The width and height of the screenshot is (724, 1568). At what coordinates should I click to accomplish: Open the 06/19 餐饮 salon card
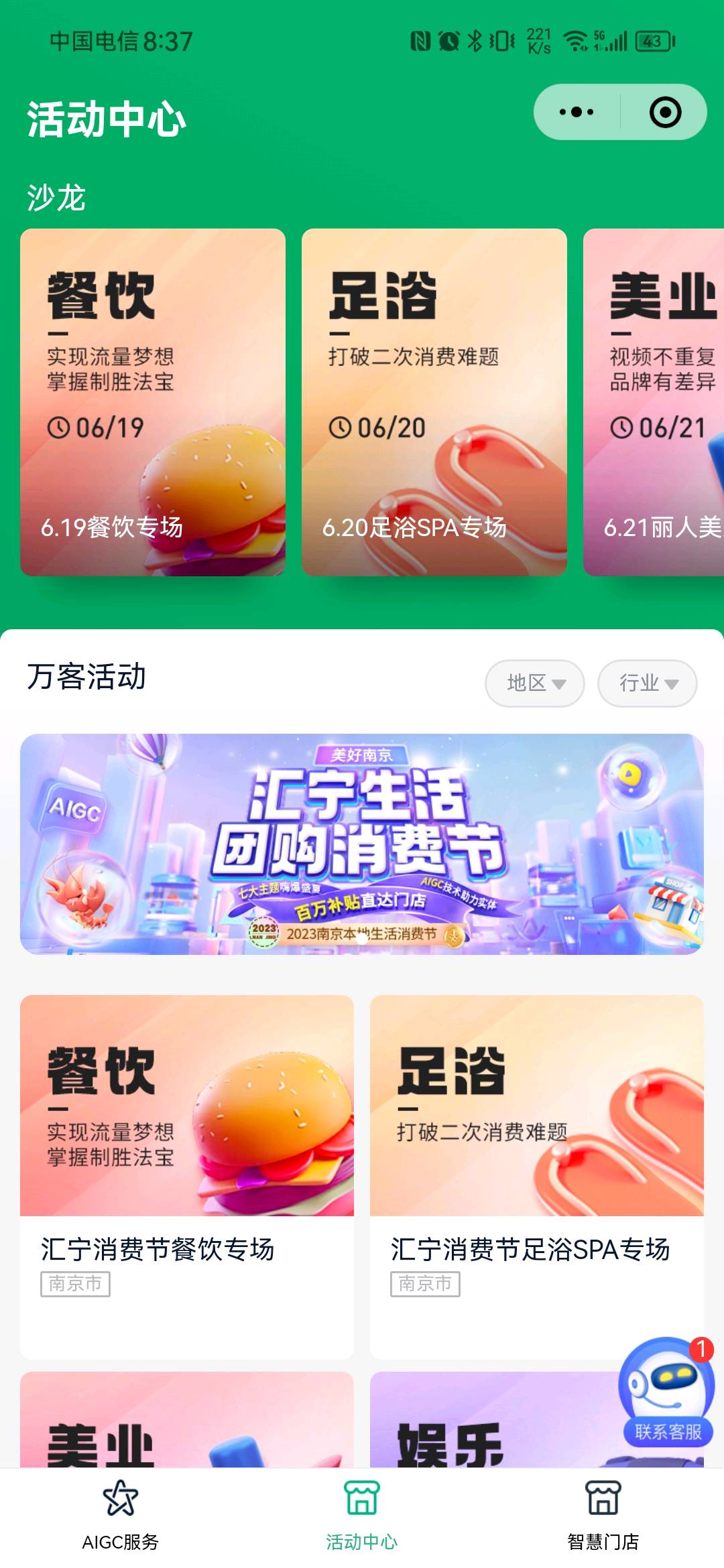[x=153, y=402]
